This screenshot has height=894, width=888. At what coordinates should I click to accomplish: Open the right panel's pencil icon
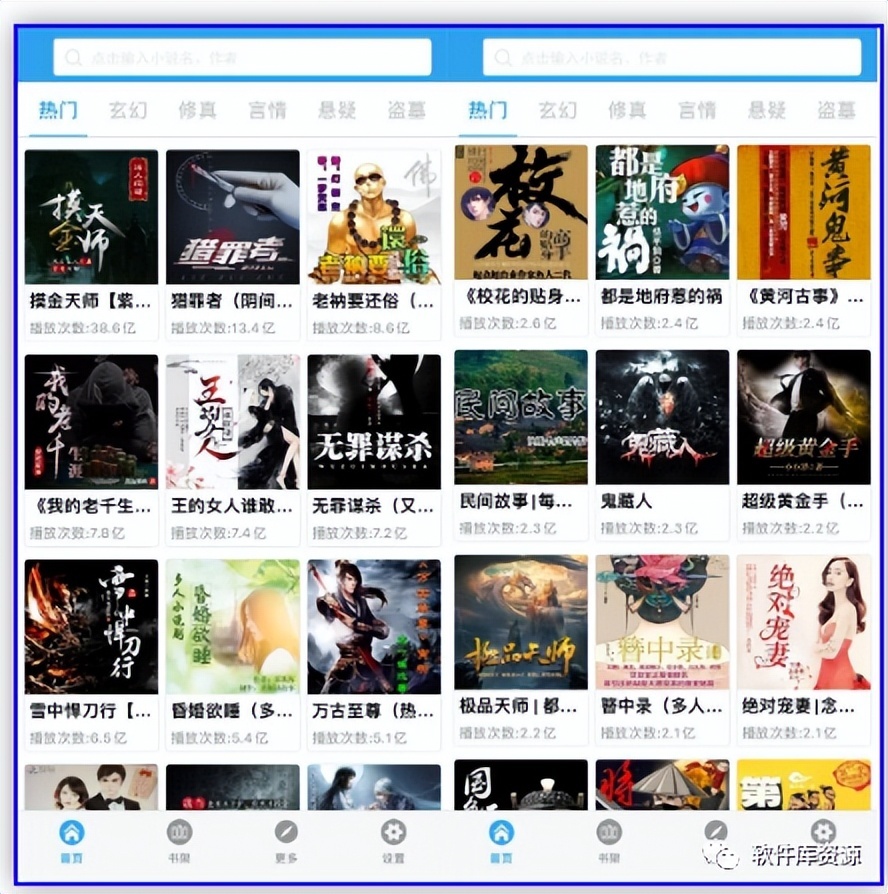point(716,832)
